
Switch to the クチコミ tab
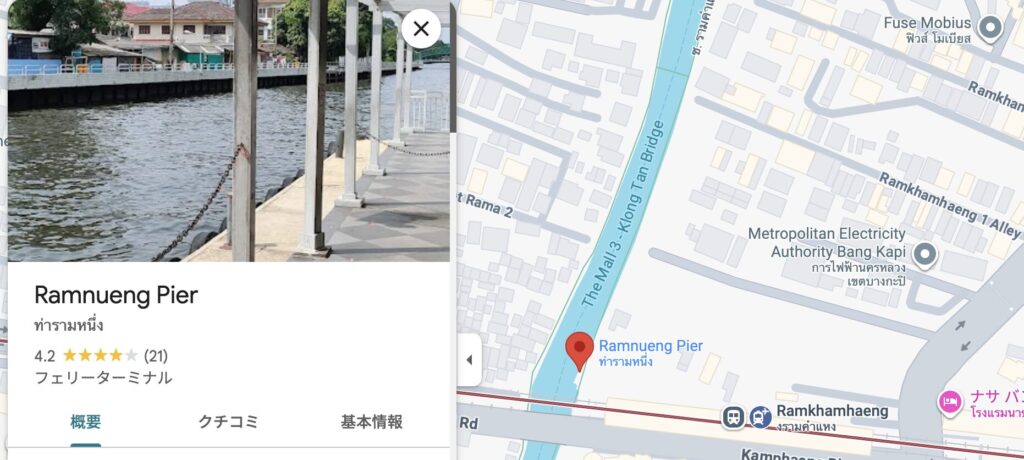(x=228, y=421)
